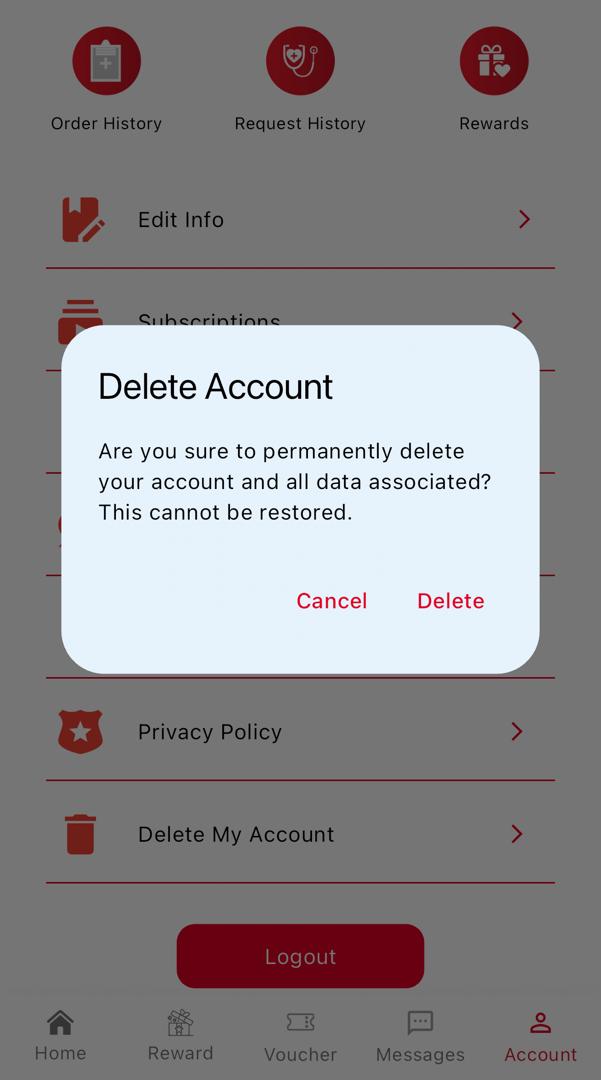
Task: Go to the Voucher tab
Action: 300,1037
